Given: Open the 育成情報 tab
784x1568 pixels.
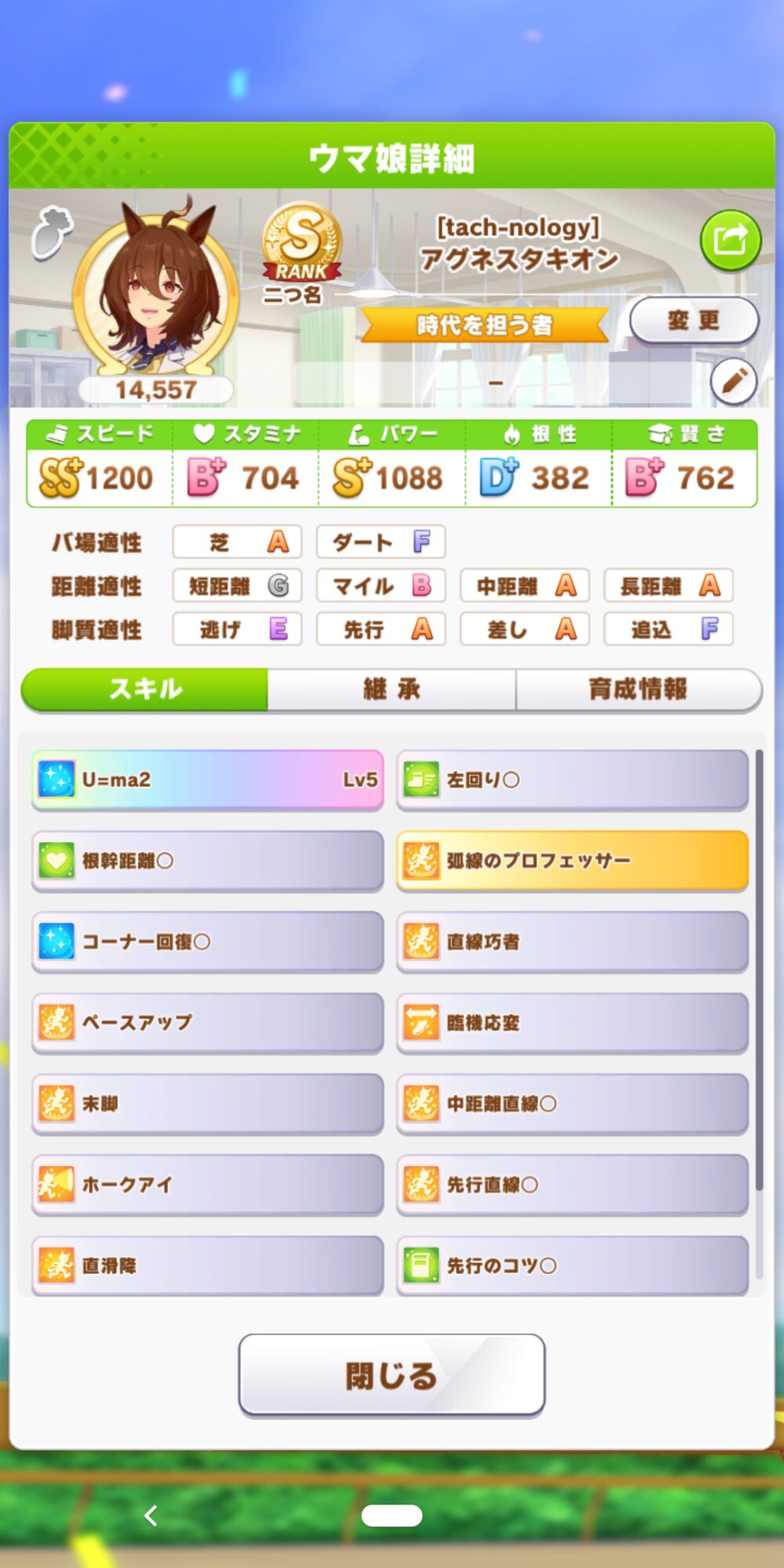Looking at the screenshot, I should 638,689.
